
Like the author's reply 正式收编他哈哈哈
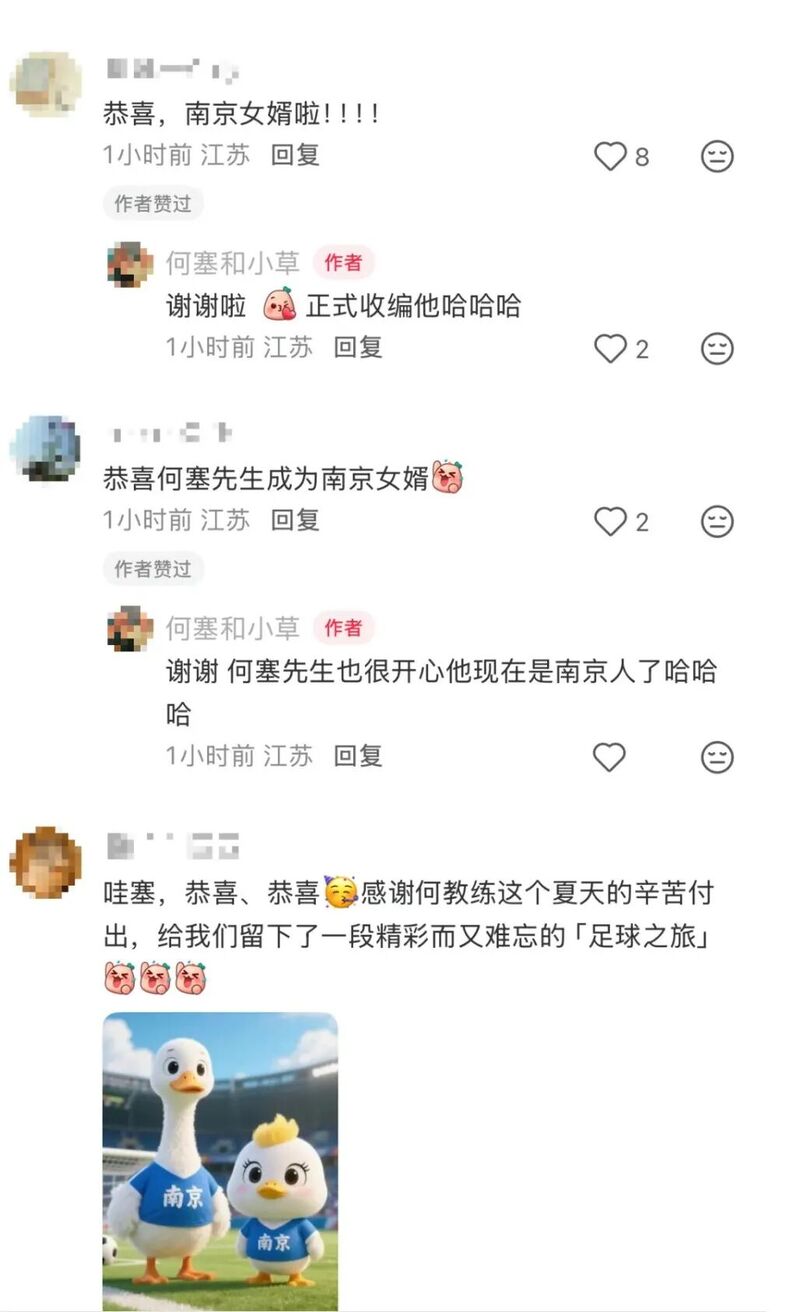pyautogui.click(x=609, y=348)
